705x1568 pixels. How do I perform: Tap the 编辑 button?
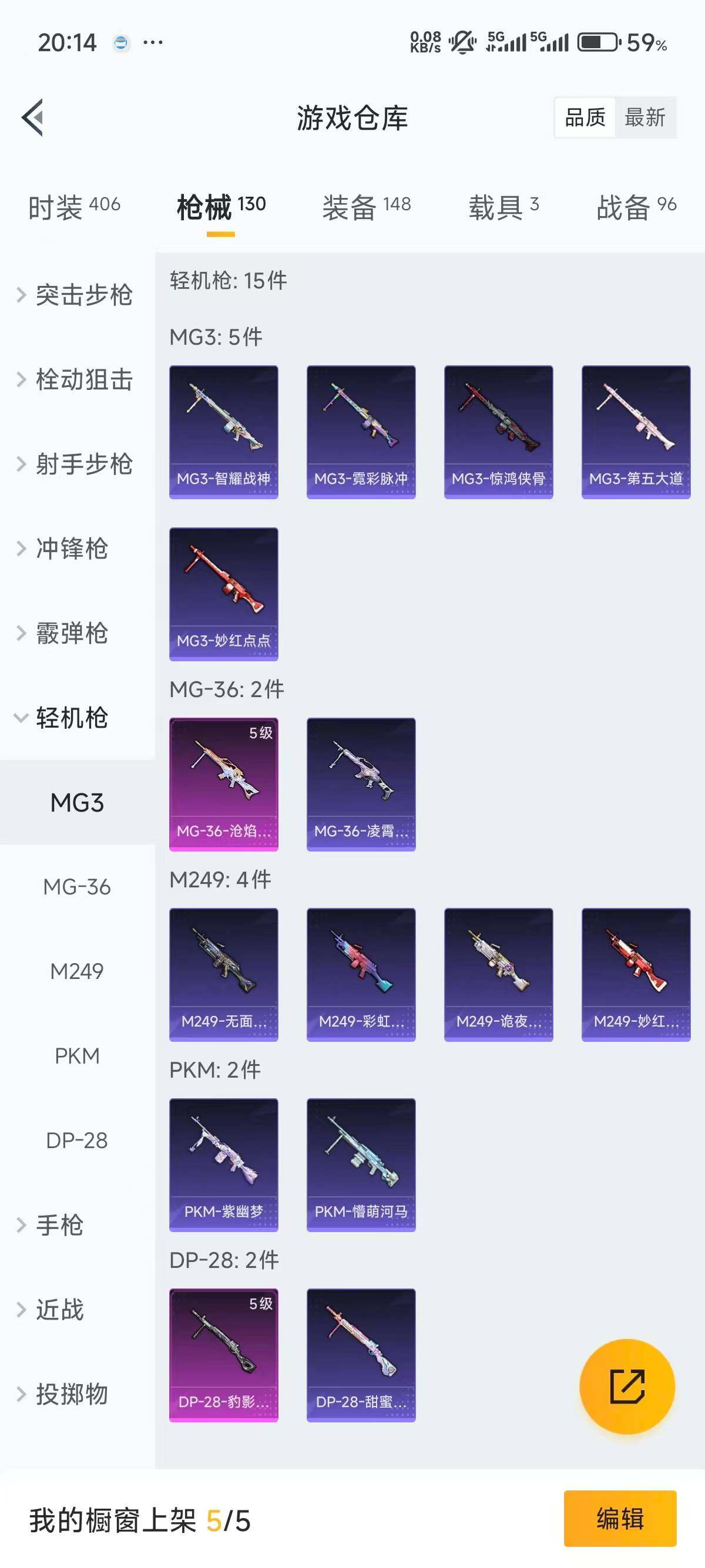(x=620, y=1519)
